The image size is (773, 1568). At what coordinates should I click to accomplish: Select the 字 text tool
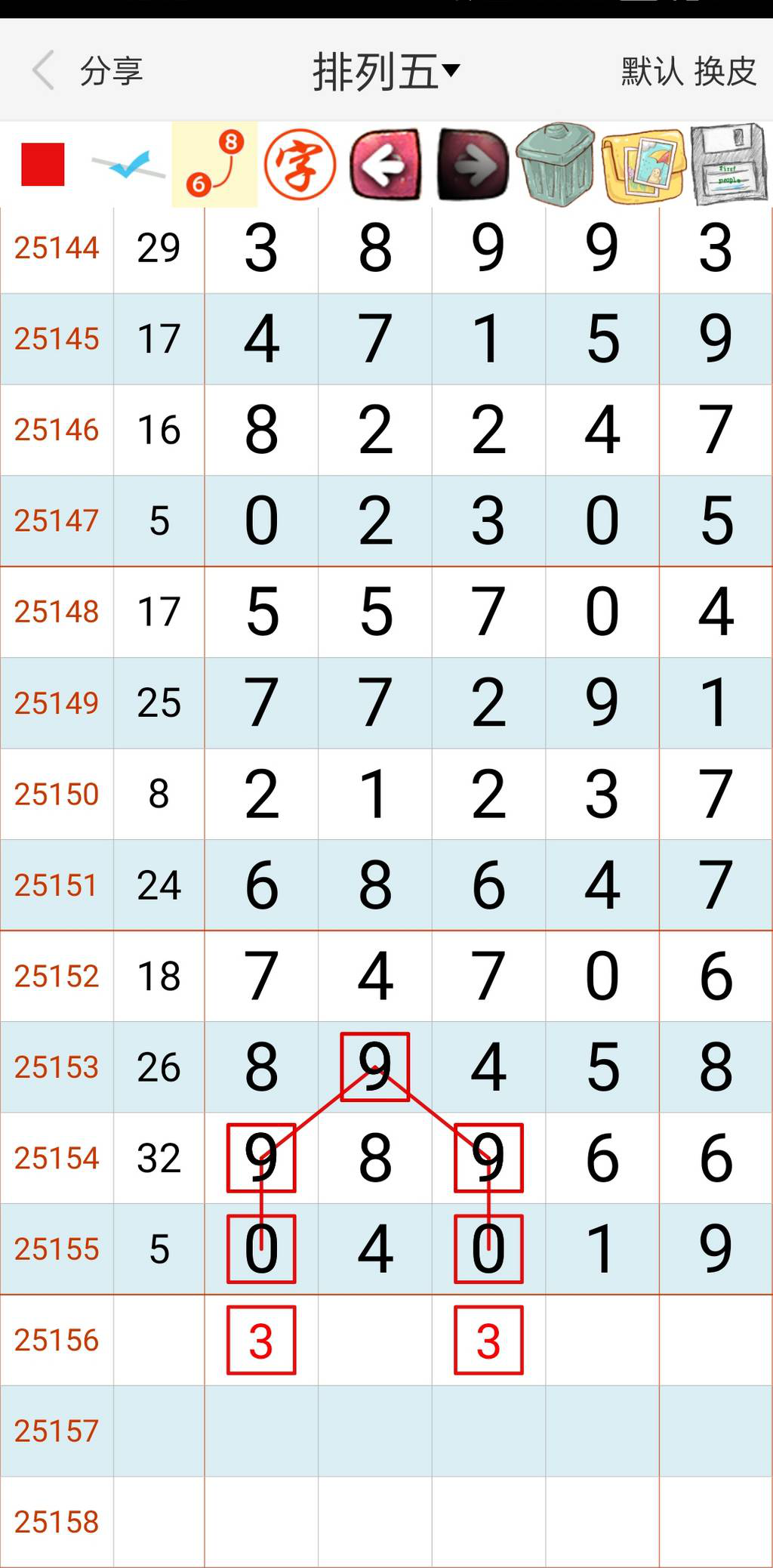click(300, 164)
